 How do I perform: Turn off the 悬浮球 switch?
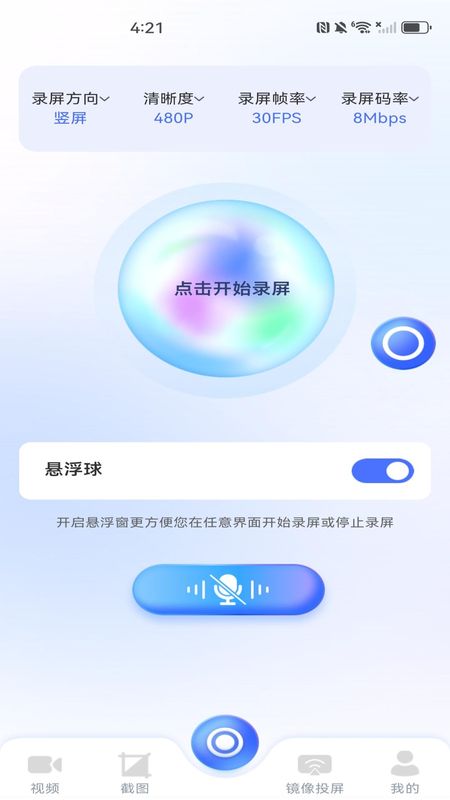click(383, 470)
